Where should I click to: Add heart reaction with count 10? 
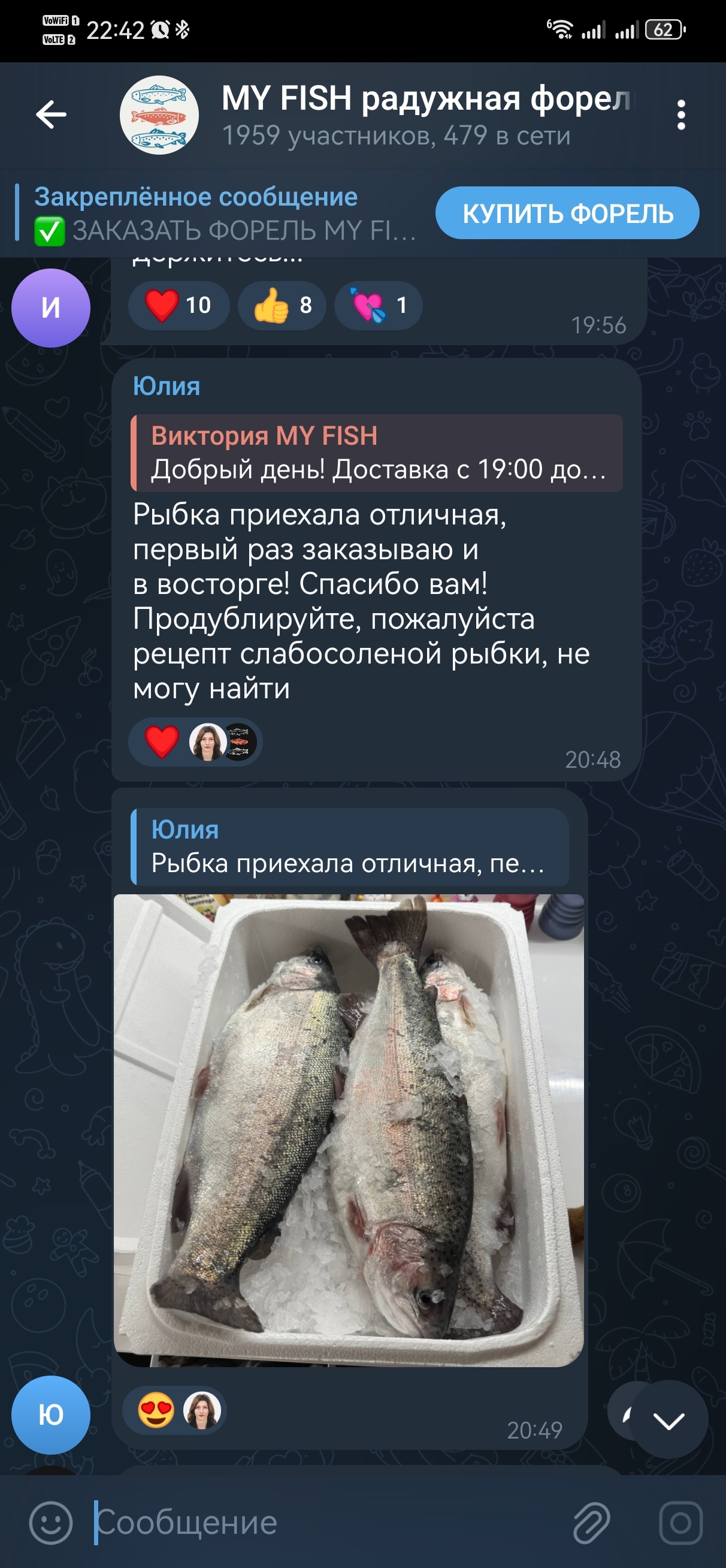179,306
